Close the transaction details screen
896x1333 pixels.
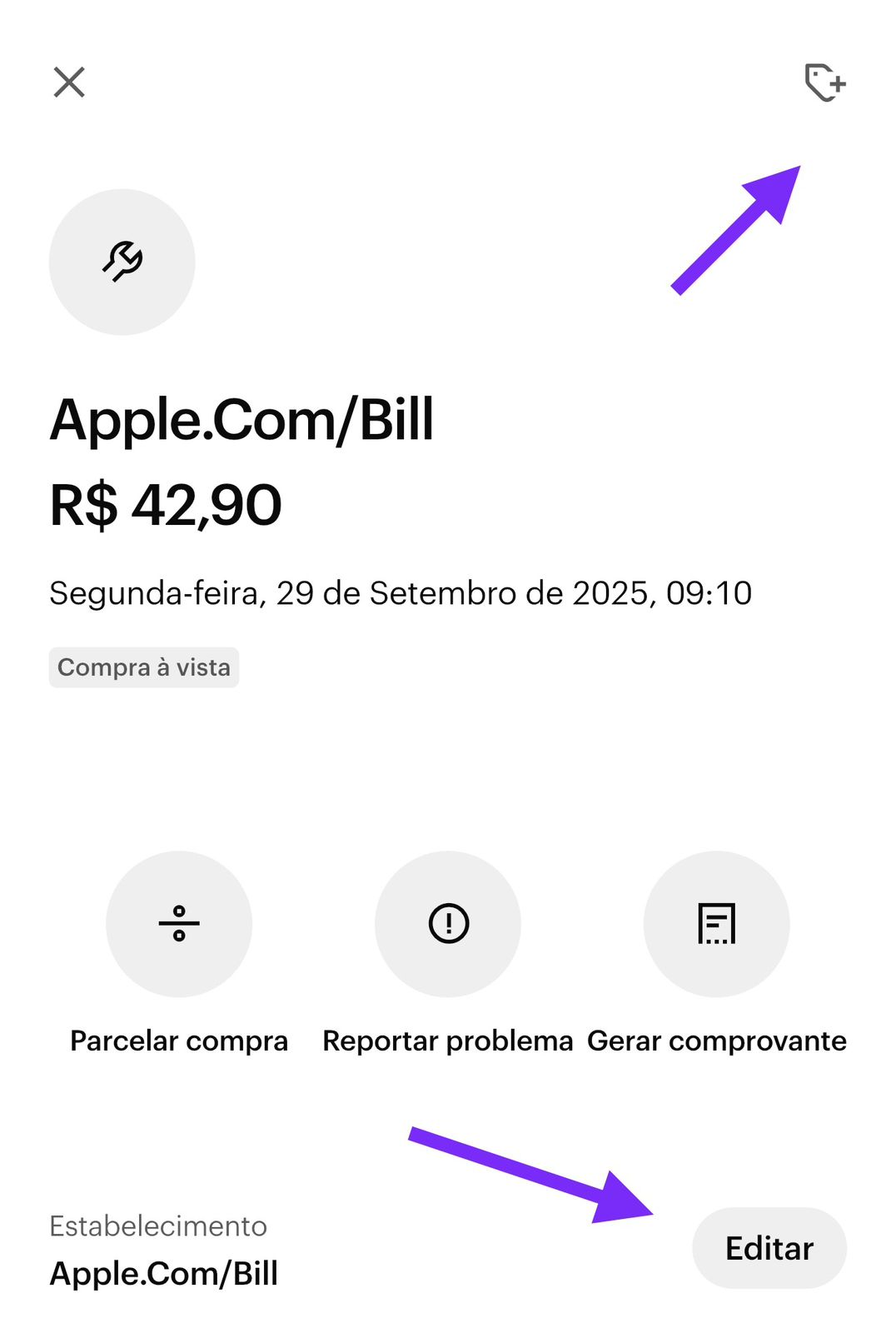69,82
